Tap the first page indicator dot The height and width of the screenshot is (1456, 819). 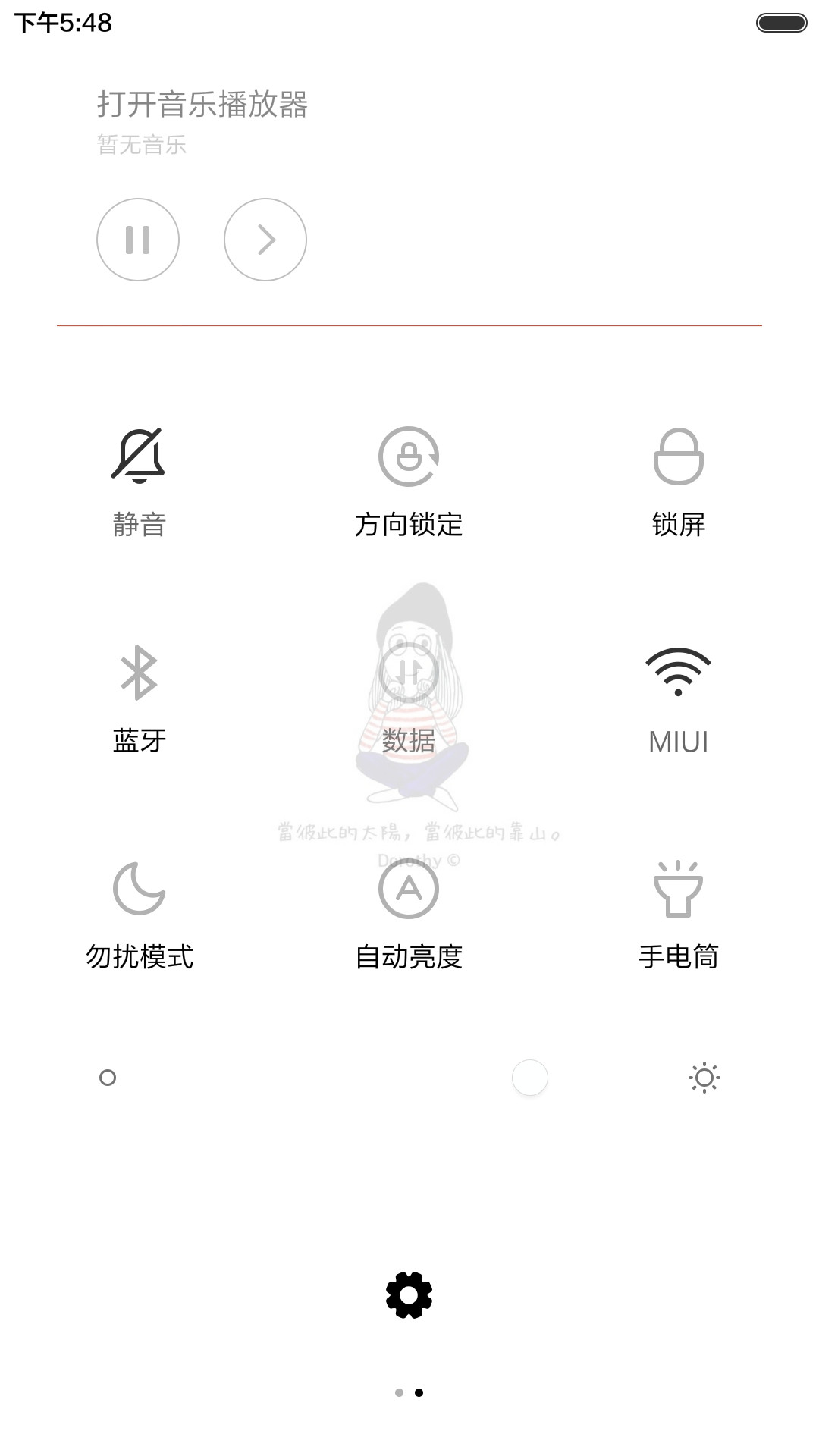tap(400, 1392)
